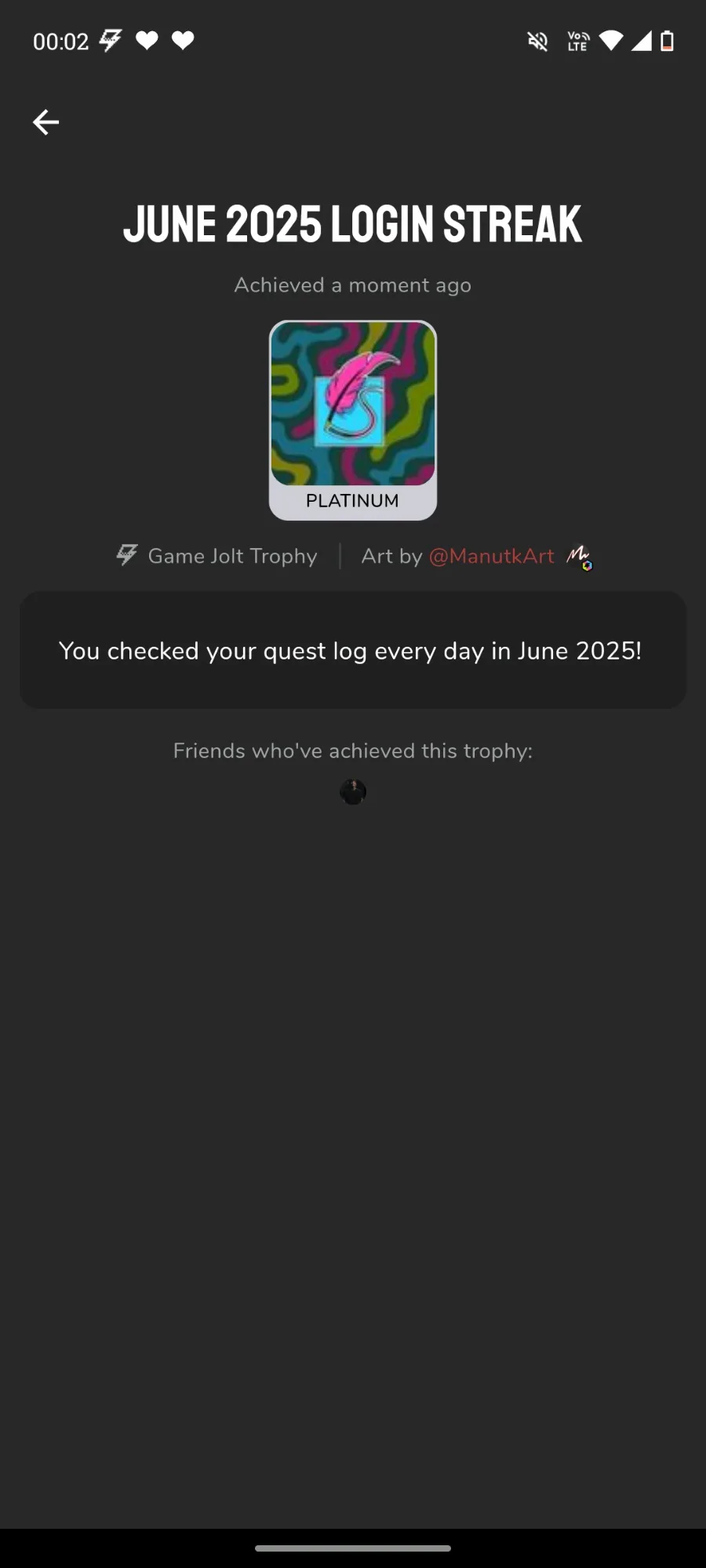
Task: Open the friend's avatar who achieved this trophy
Action: pyautogui.click(x=353, y=792)
